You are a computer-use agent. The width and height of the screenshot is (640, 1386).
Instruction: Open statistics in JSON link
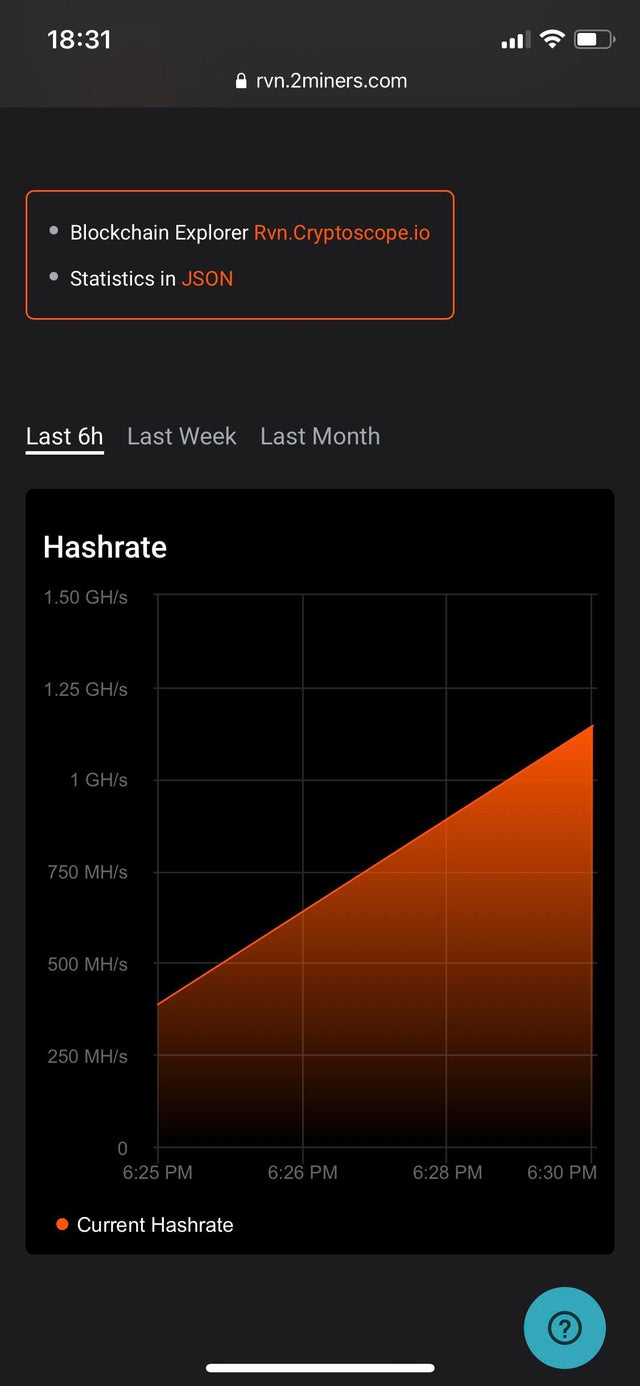207,279
